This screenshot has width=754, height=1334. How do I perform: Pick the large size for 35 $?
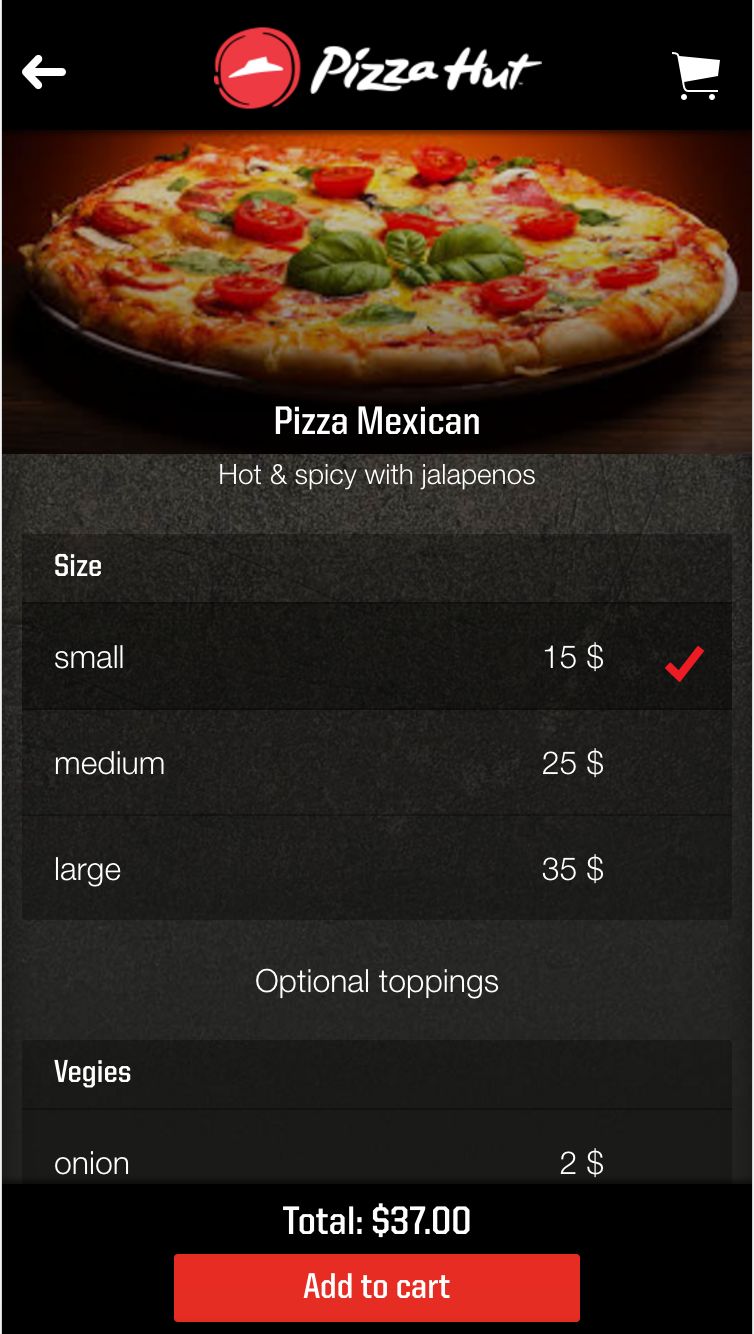tap(376, 869)
